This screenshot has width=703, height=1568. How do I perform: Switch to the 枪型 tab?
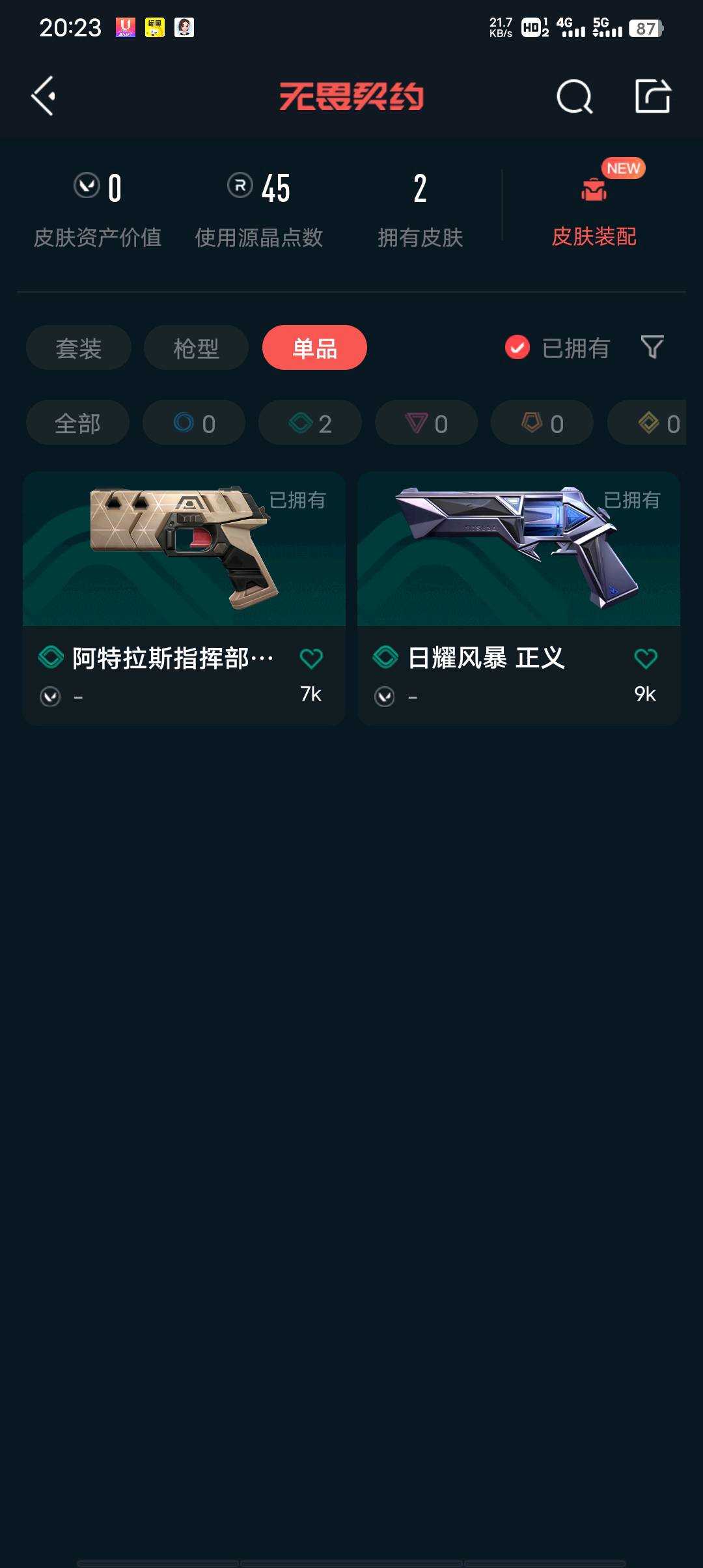pos(196,348)
